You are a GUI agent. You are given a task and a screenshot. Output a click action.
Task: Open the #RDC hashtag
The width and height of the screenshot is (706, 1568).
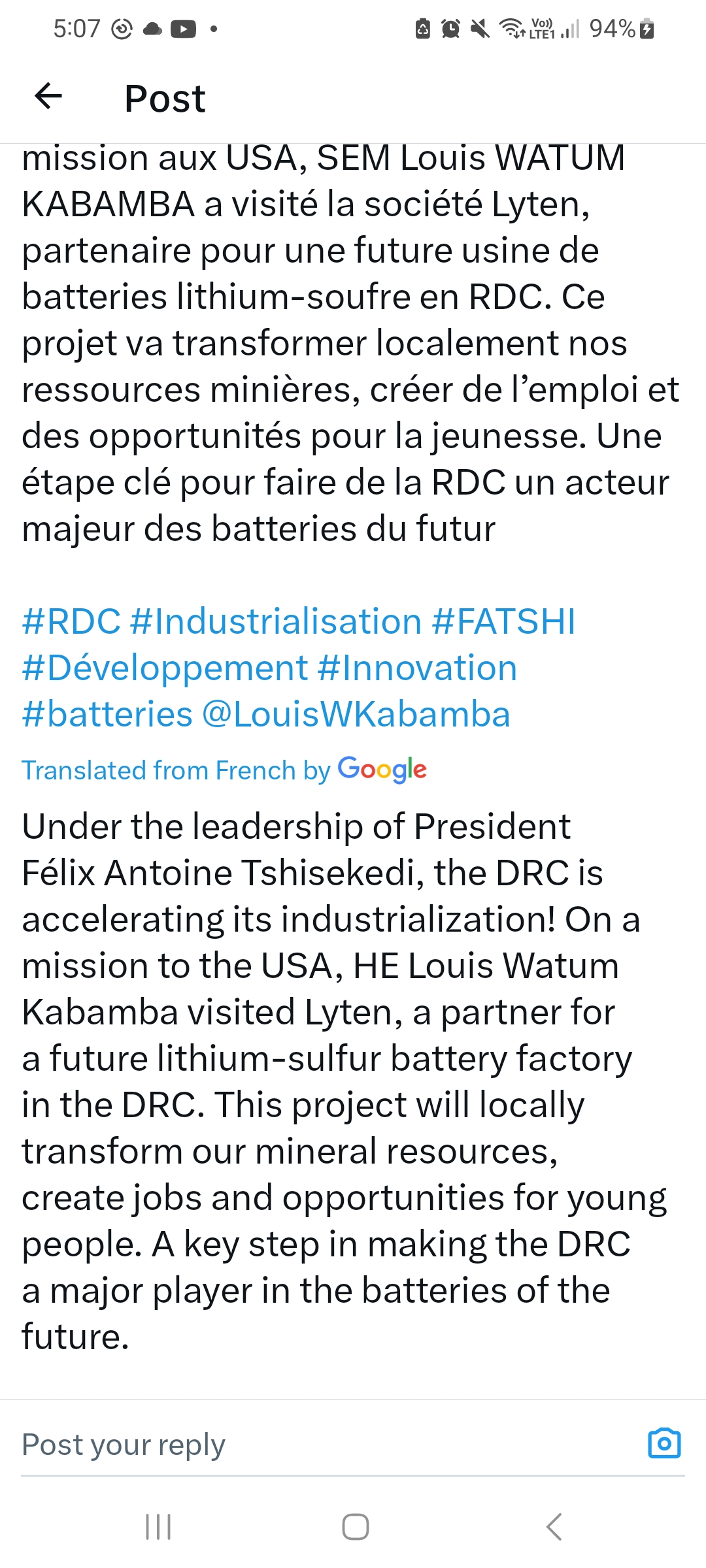pyautogui.click(x=71, y=621)
